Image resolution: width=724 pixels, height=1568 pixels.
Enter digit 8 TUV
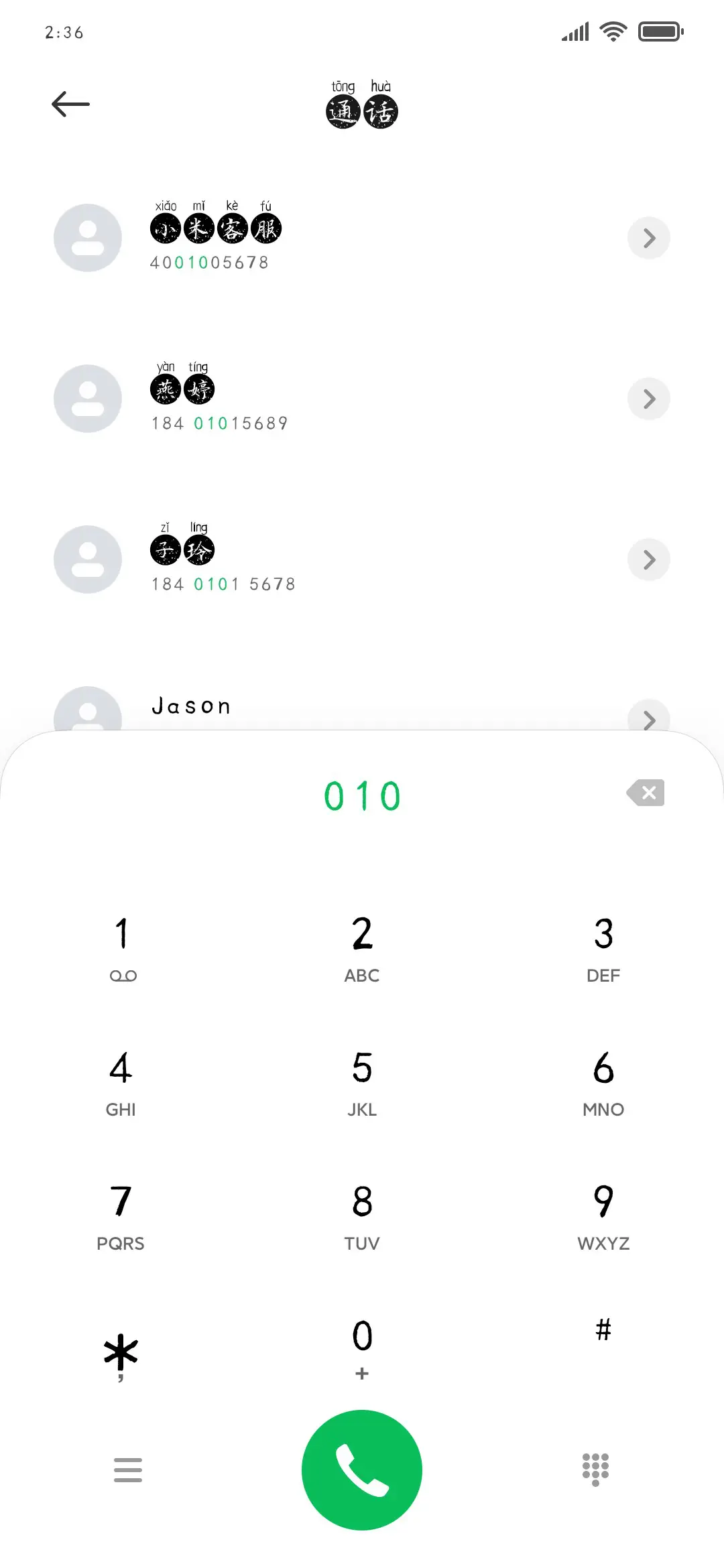click(362, 1214)
